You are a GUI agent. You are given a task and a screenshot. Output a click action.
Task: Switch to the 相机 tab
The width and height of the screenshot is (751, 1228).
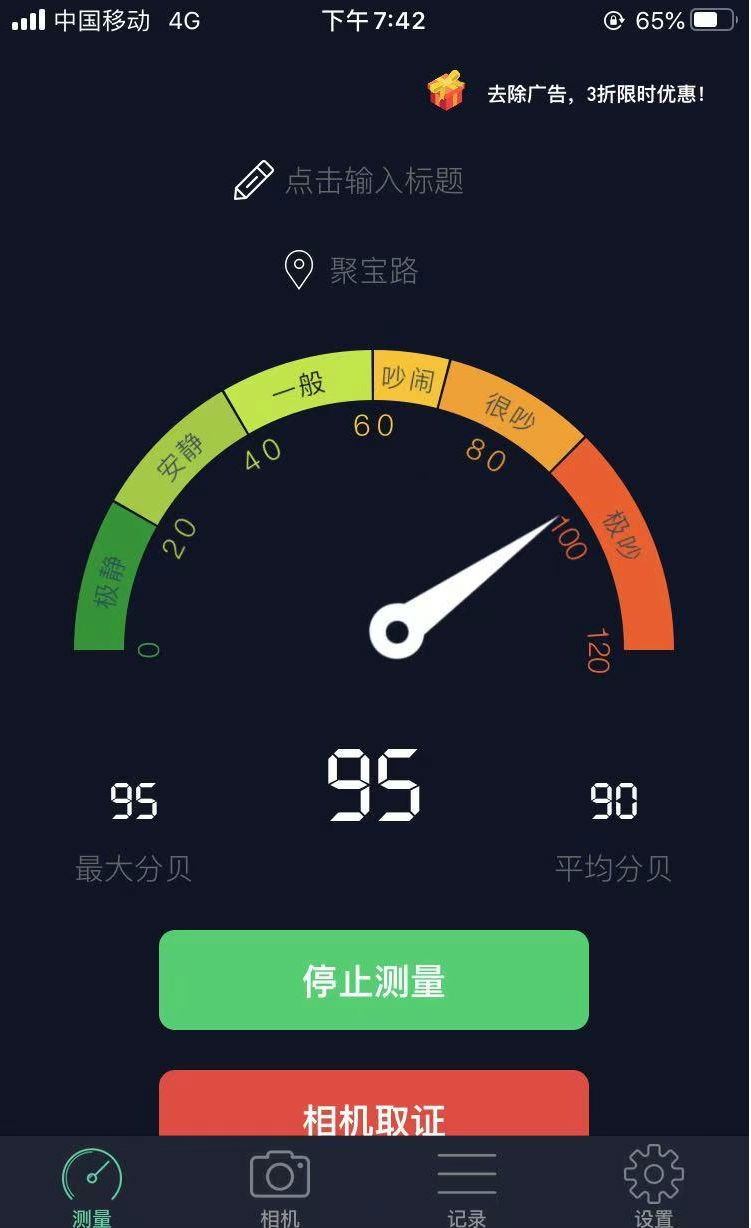pyautogui.click(x=280, y=1186)
